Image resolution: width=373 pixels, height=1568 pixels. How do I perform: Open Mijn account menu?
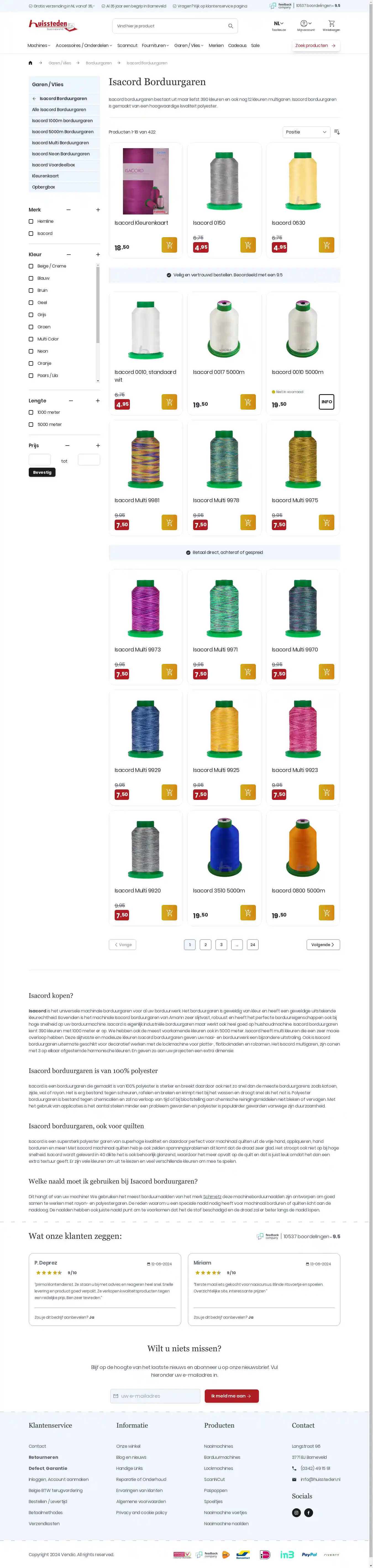click(306, 25)
